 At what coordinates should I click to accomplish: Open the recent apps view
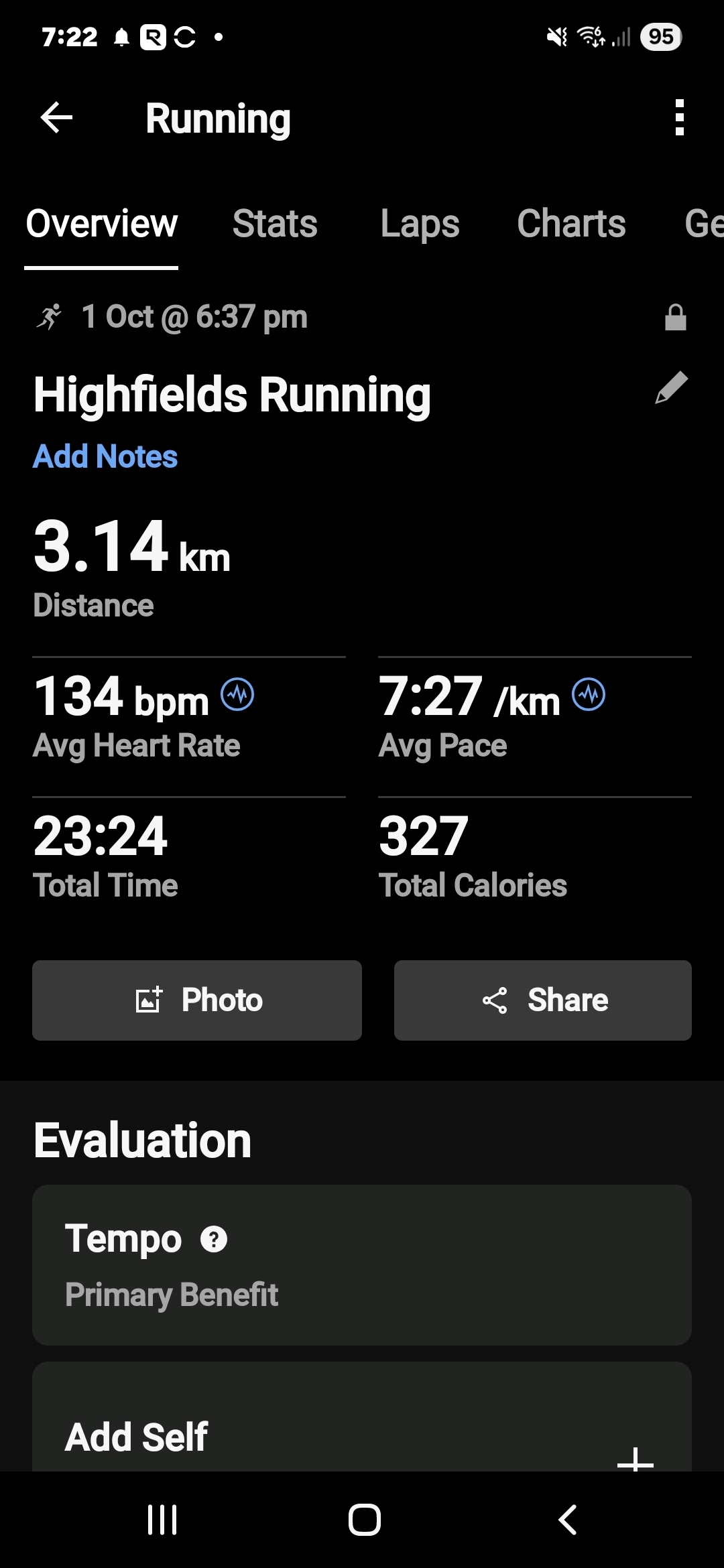[162, 1520]
